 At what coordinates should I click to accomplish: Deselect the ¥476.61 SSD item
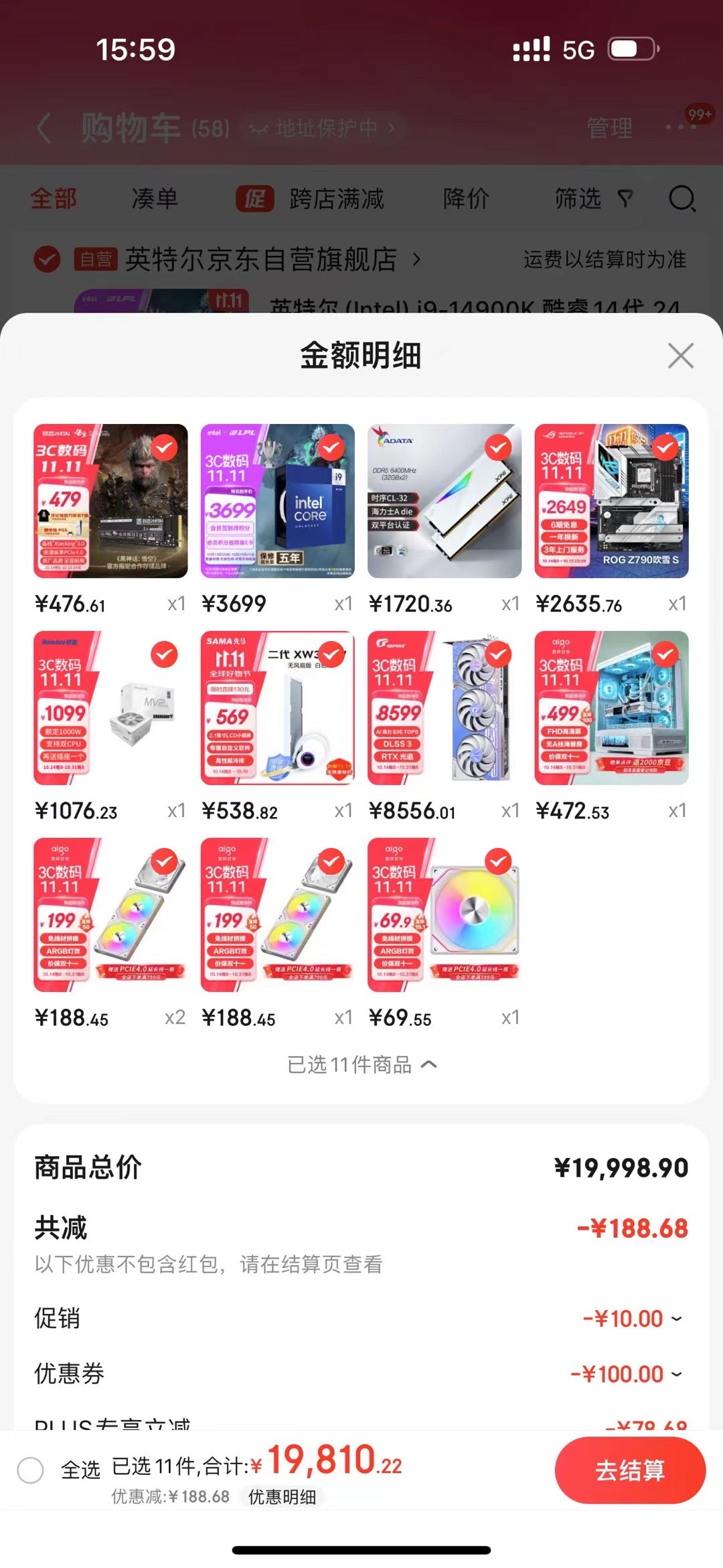(x=164, y=447)
